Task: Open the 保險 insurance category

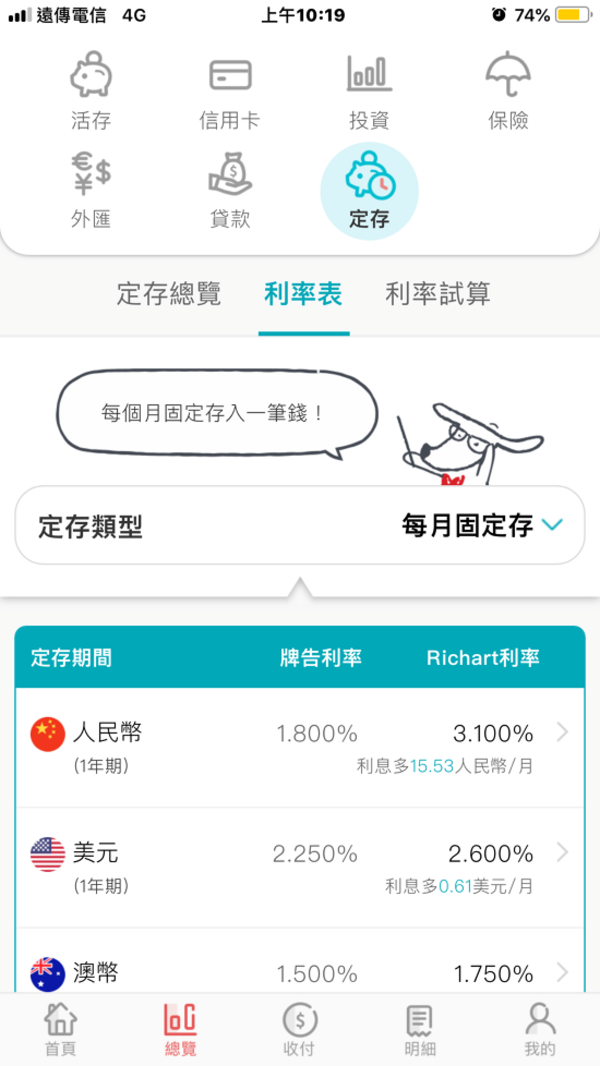Action: (508, 92)
